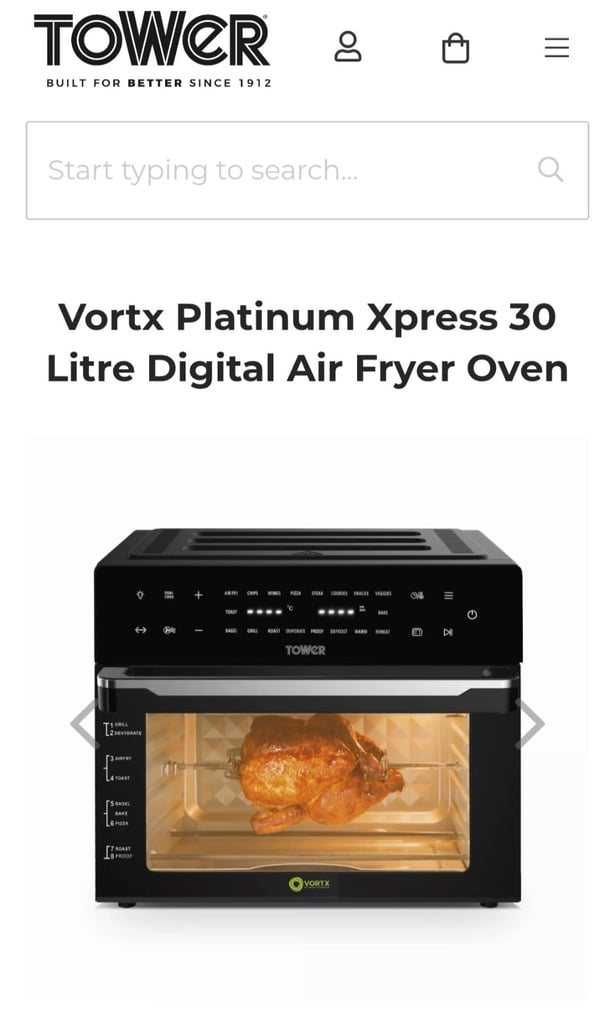The width and height of the screenshot is (615, 1024).
Task: Open the Tower homepage logo
Action: point(152,50)
